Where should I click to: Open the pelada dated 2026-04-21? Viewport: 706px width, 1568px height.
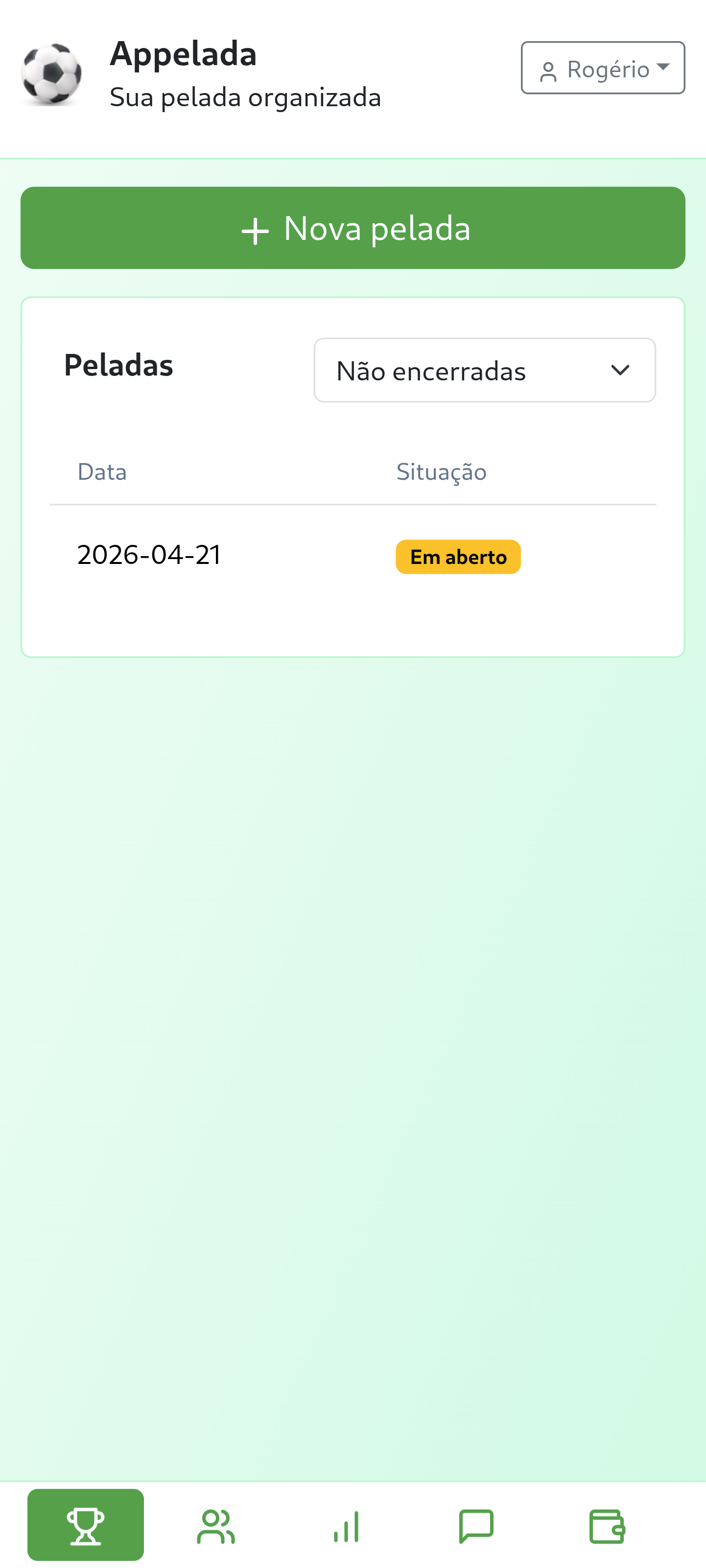pos(149,555)
